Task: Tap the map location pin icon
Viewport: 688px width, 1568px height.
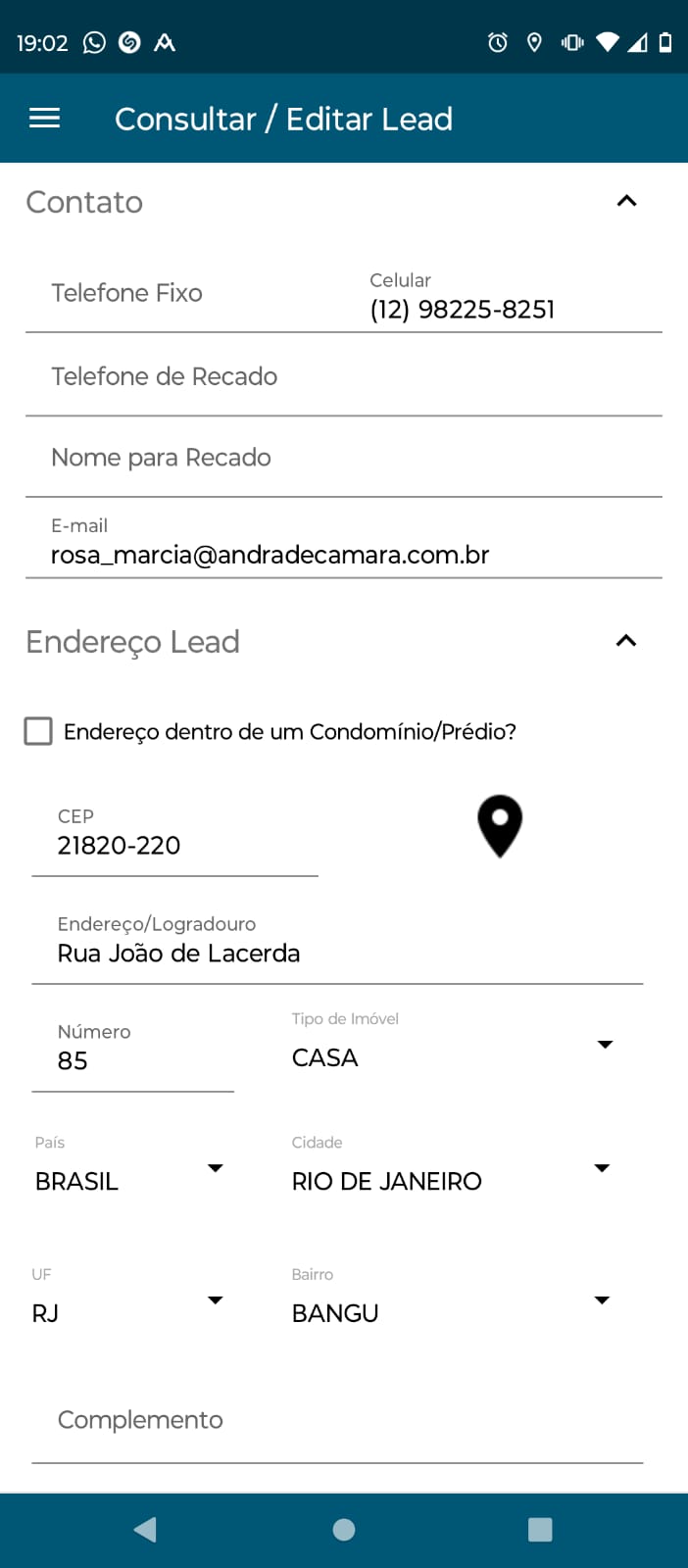Action: coord(500,825)
